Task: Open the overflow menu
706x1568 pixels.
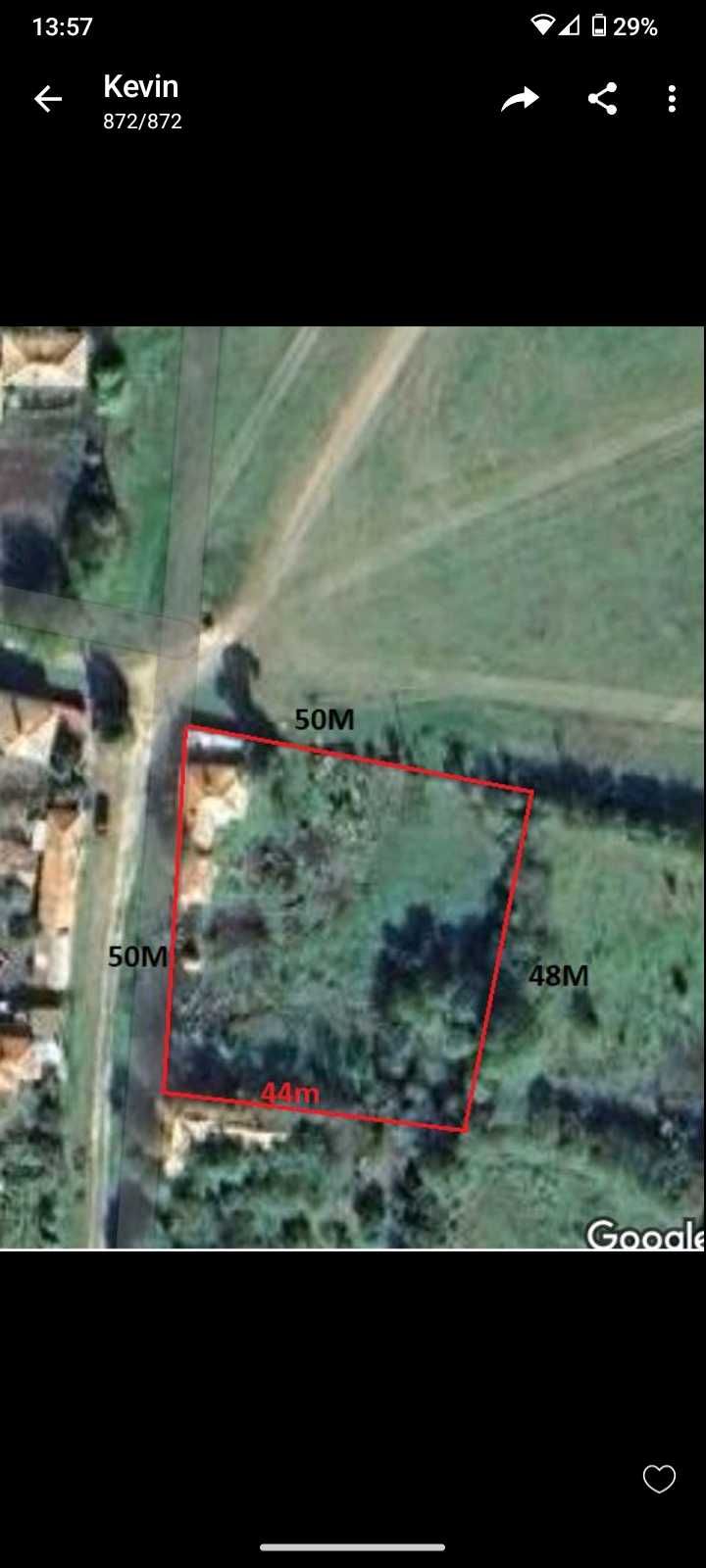Action: [x=672, y=99]
